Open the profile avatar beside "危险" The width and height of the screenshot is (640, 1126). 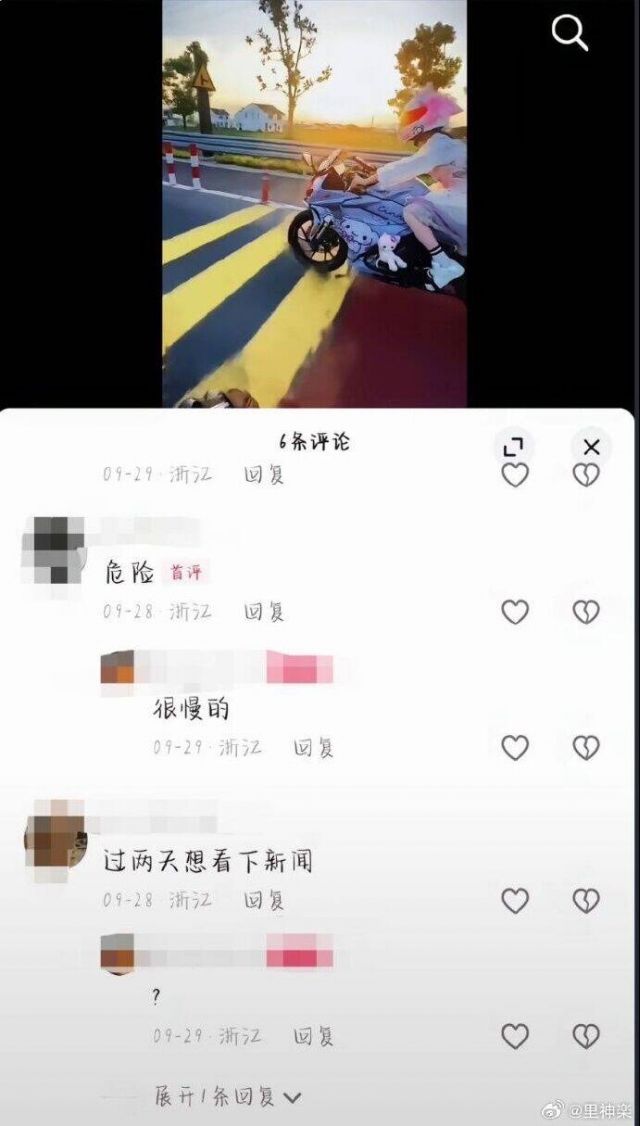point(52,549)
